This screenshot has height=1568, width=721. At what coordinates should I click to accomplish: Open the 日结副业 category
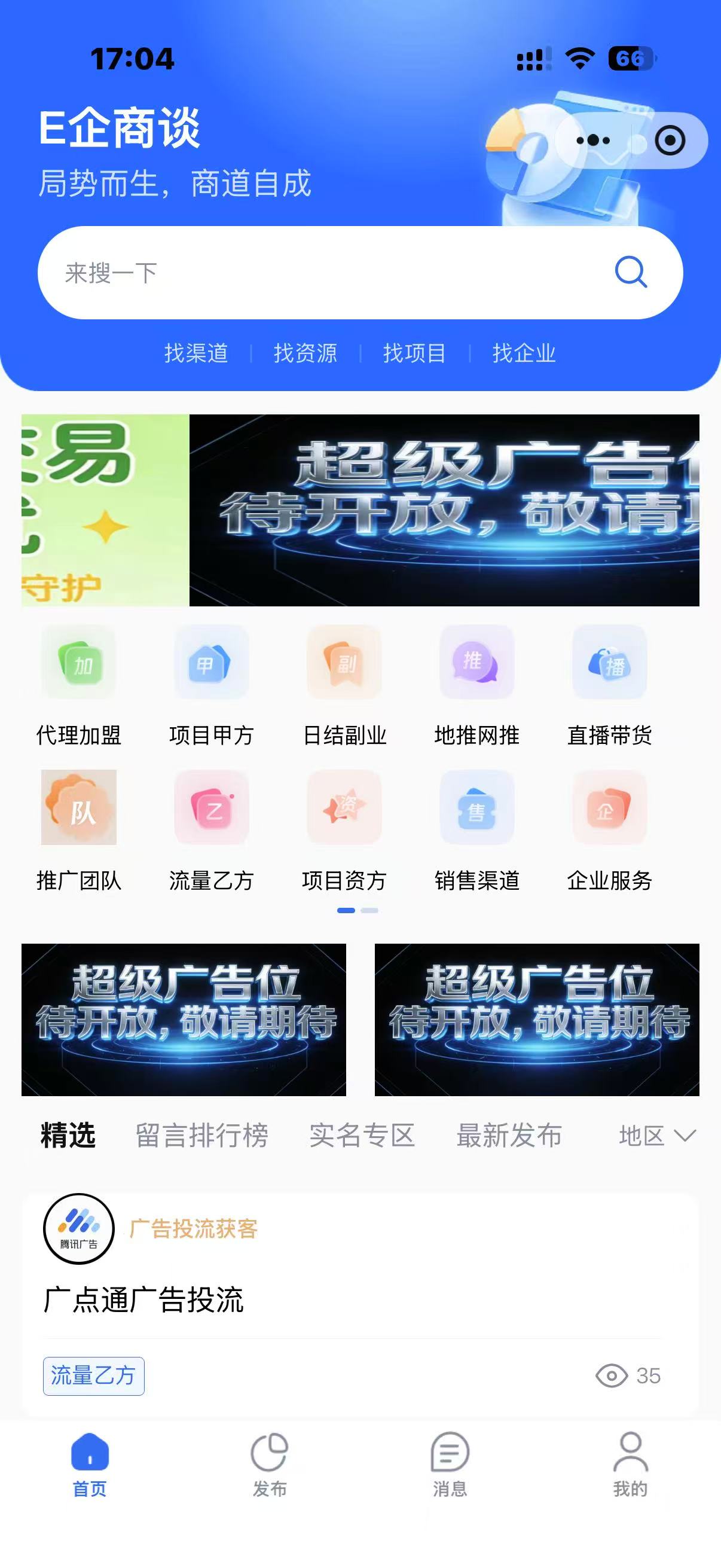click(x=344, y=663)
